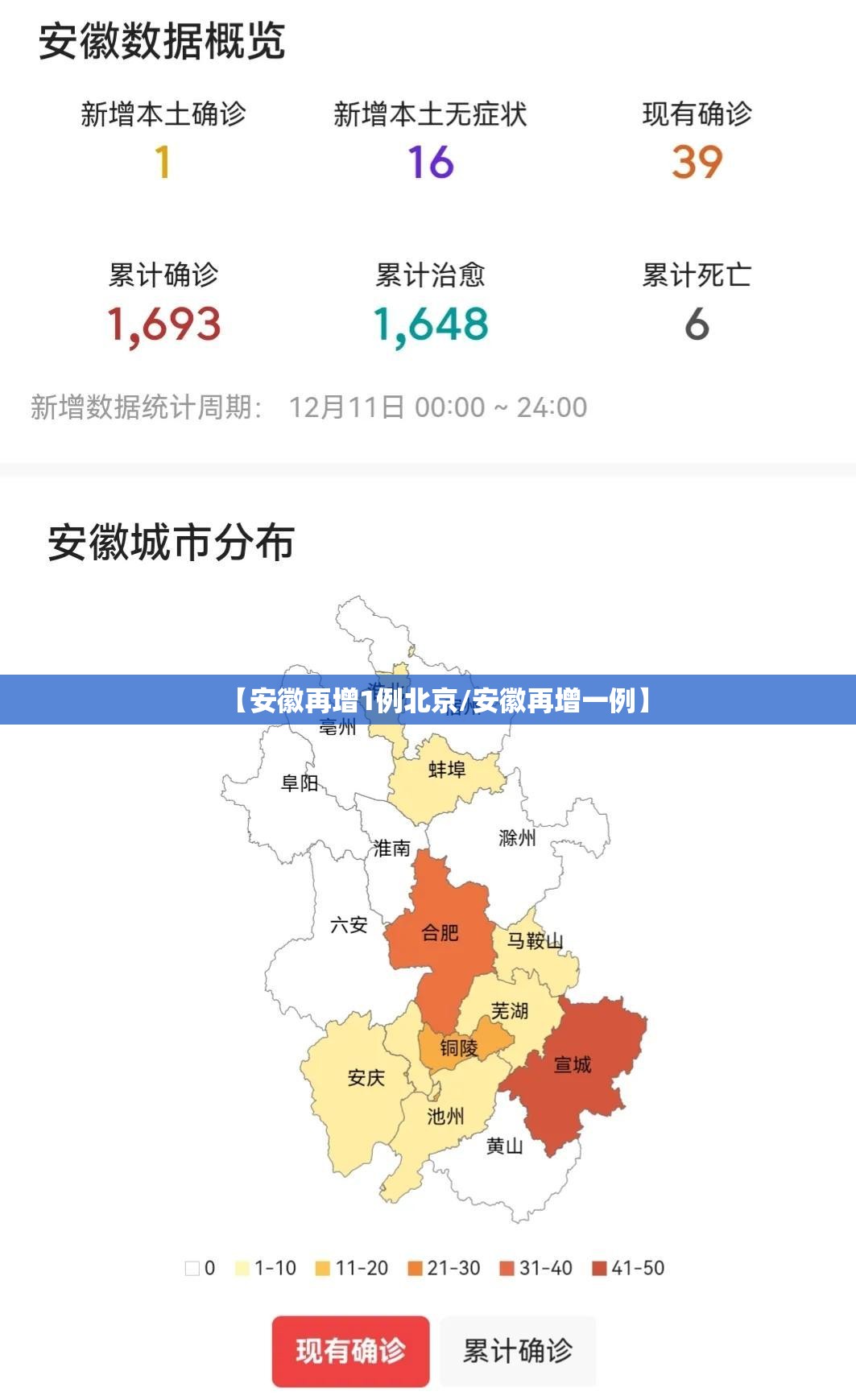856x1400 pixels.
Task: Toggle the 1-10 legend range
Action: pyautogui.click(x=266, y=1268)
